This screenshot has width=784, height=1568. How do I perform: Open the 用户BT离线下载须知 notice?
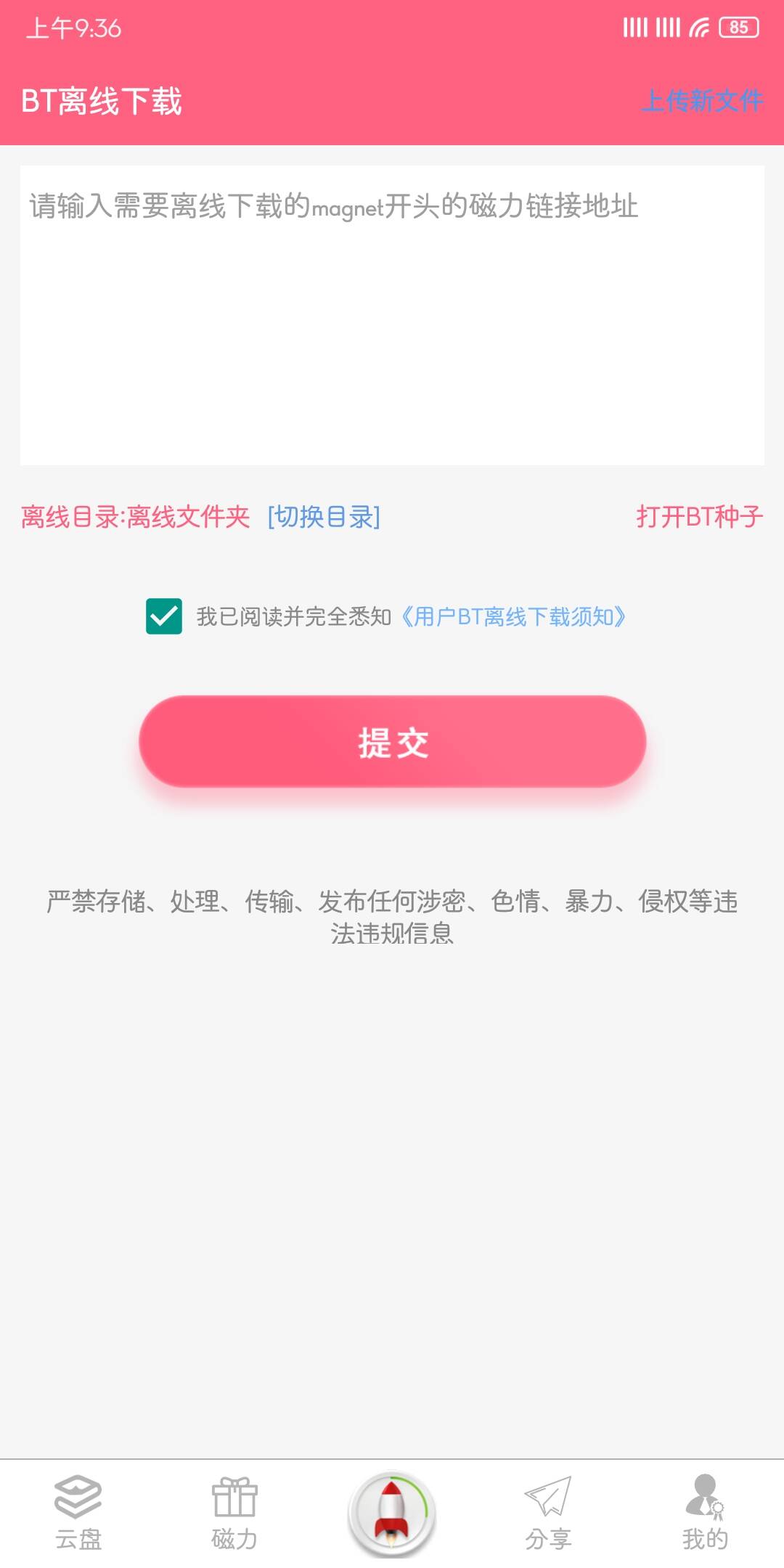pyautogui.click(x=513, y=616)
